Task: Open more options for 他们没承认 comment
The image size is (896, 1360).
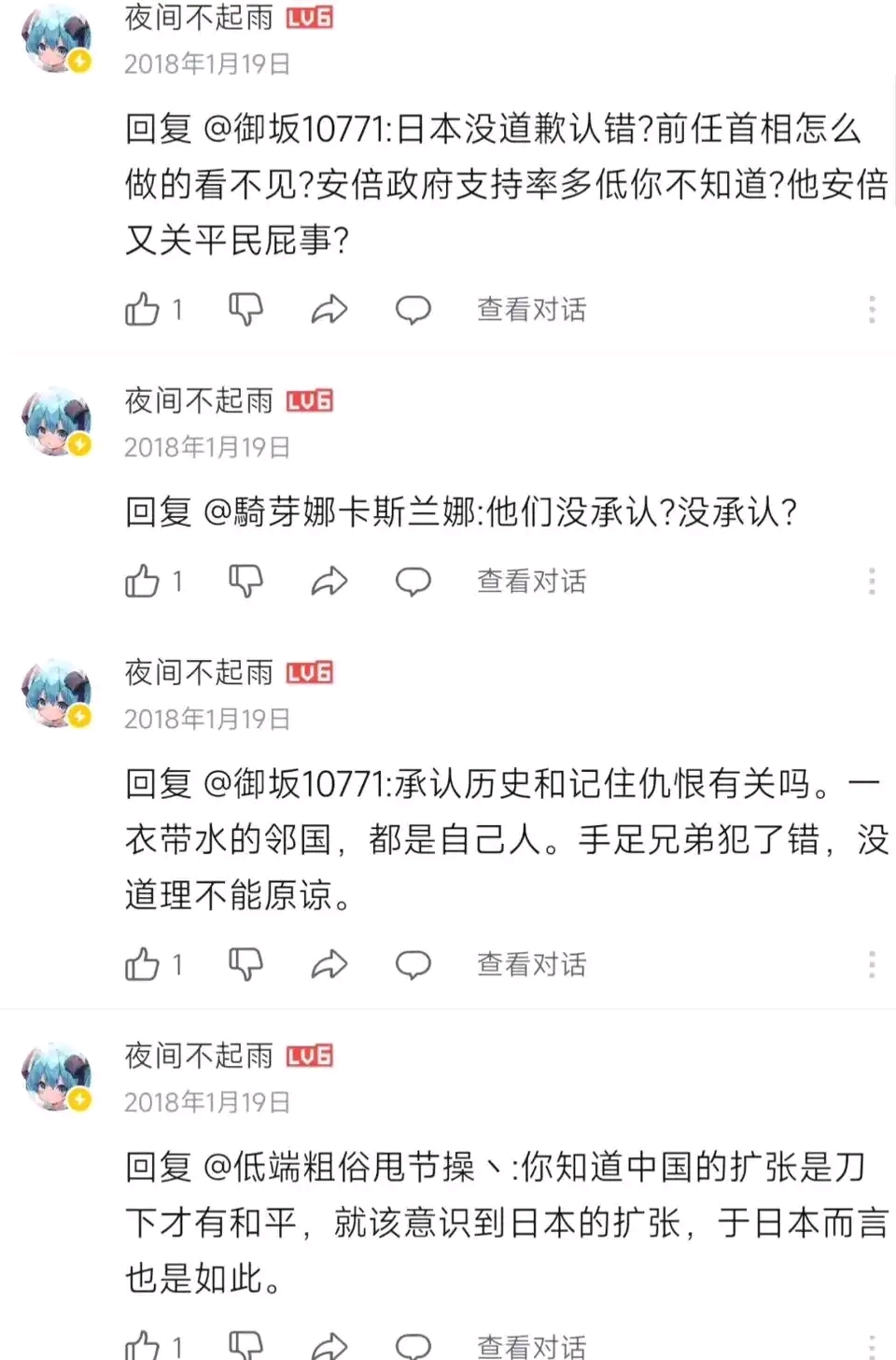Action: coord(872,582)
